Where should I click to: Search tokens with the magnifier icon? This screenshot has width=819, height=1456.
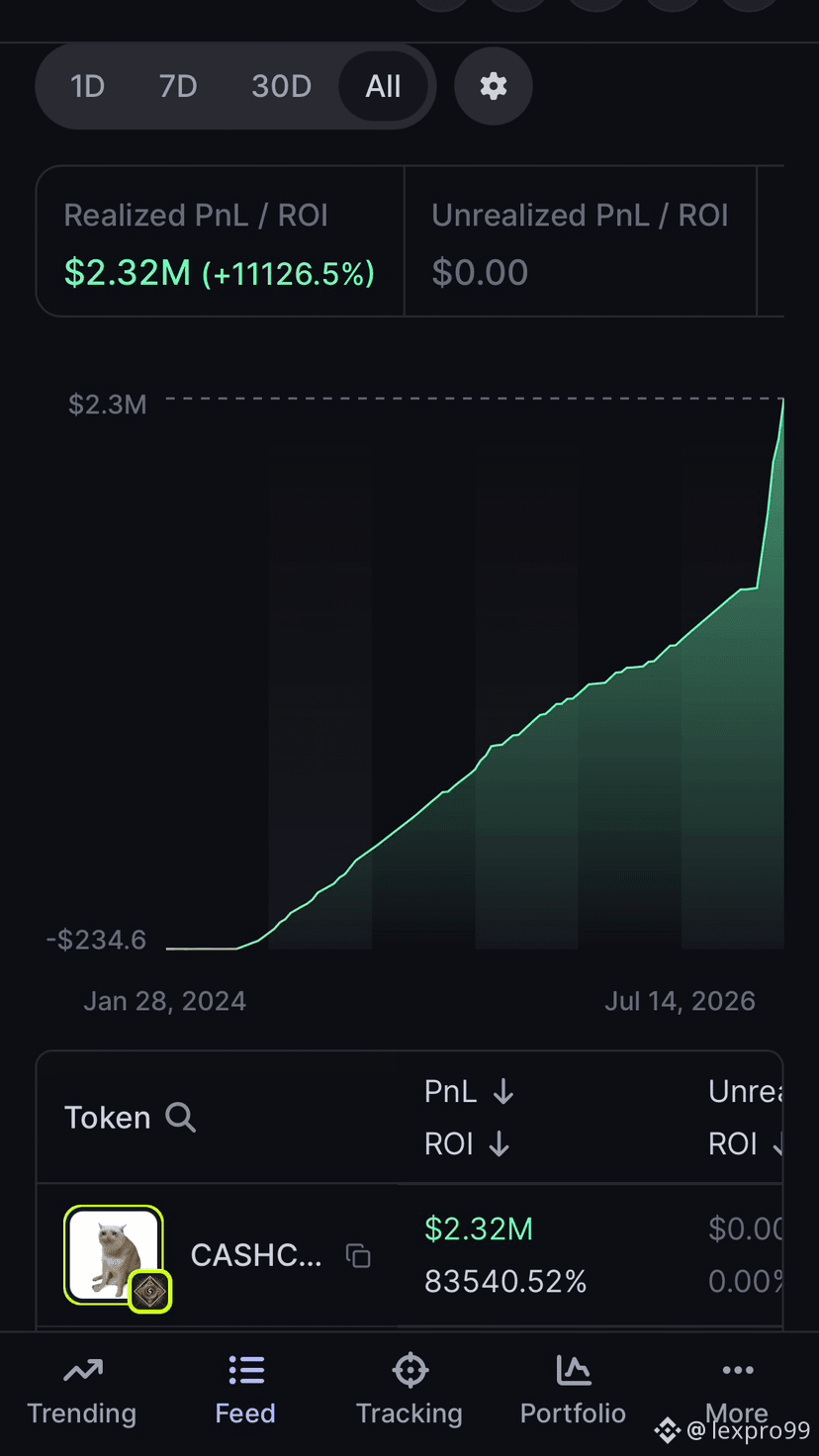click(180, 1118)
